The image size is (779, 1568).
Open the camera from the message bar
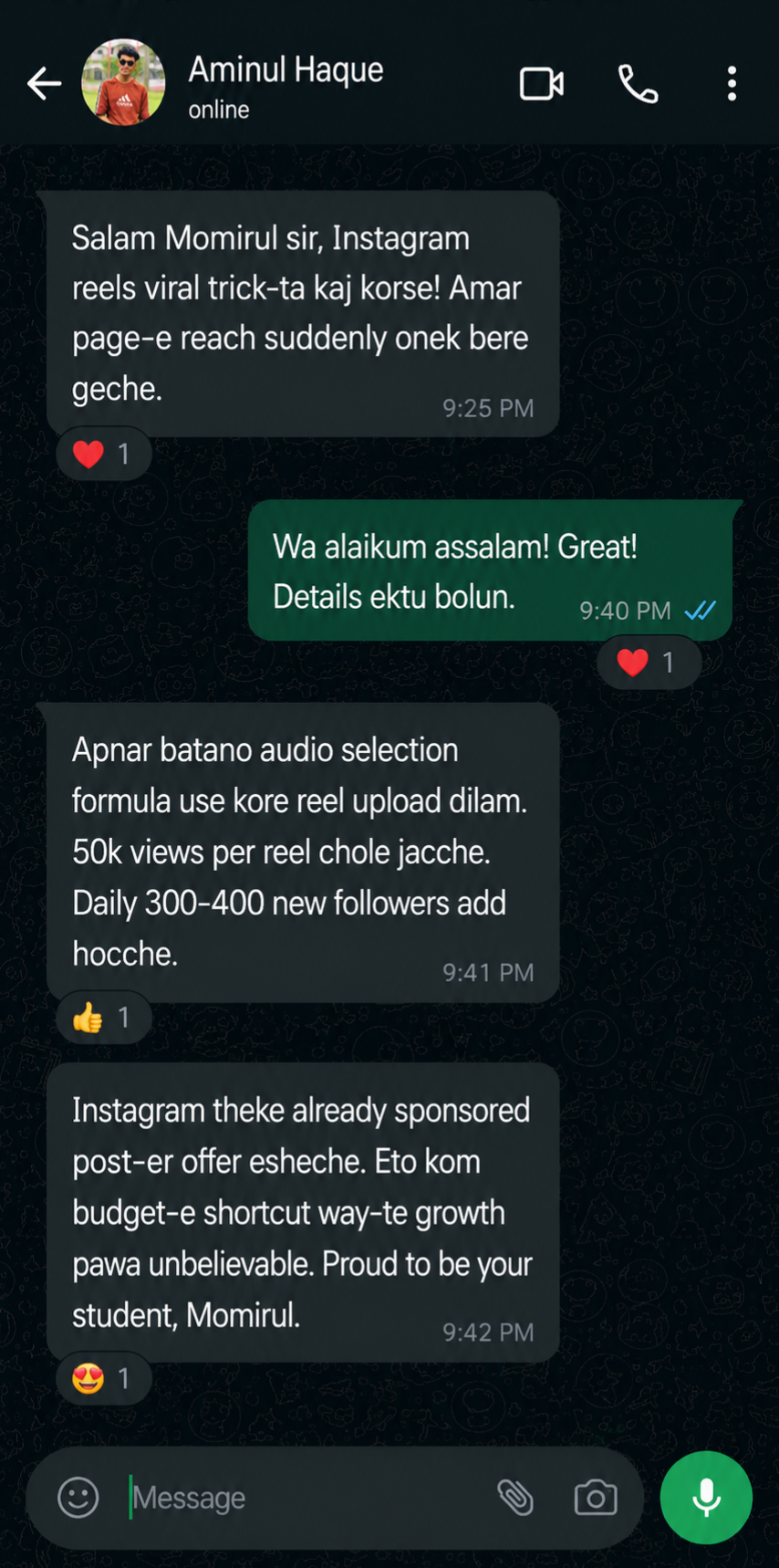tap(596, 1498)
